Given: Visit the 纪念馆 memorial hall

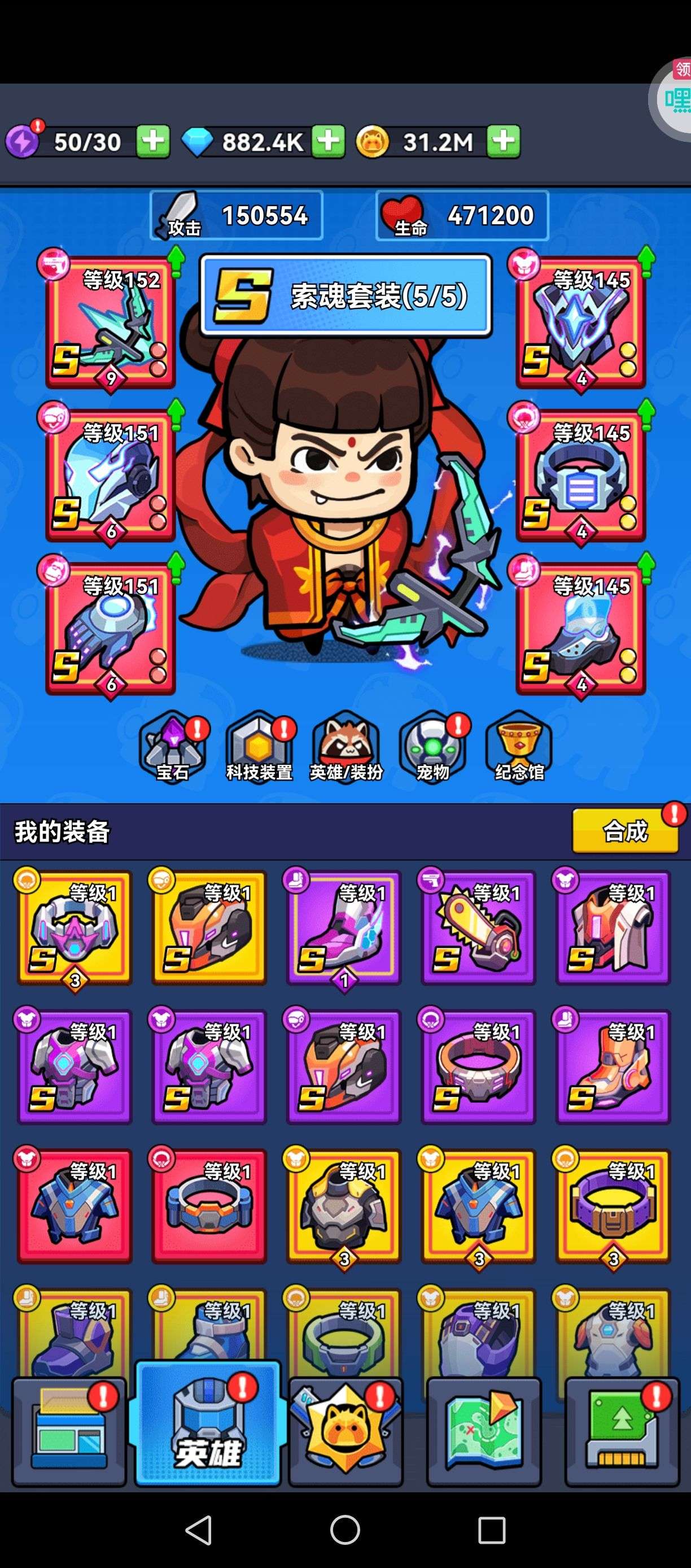Looking at the screenshot, I should point(519,747).
